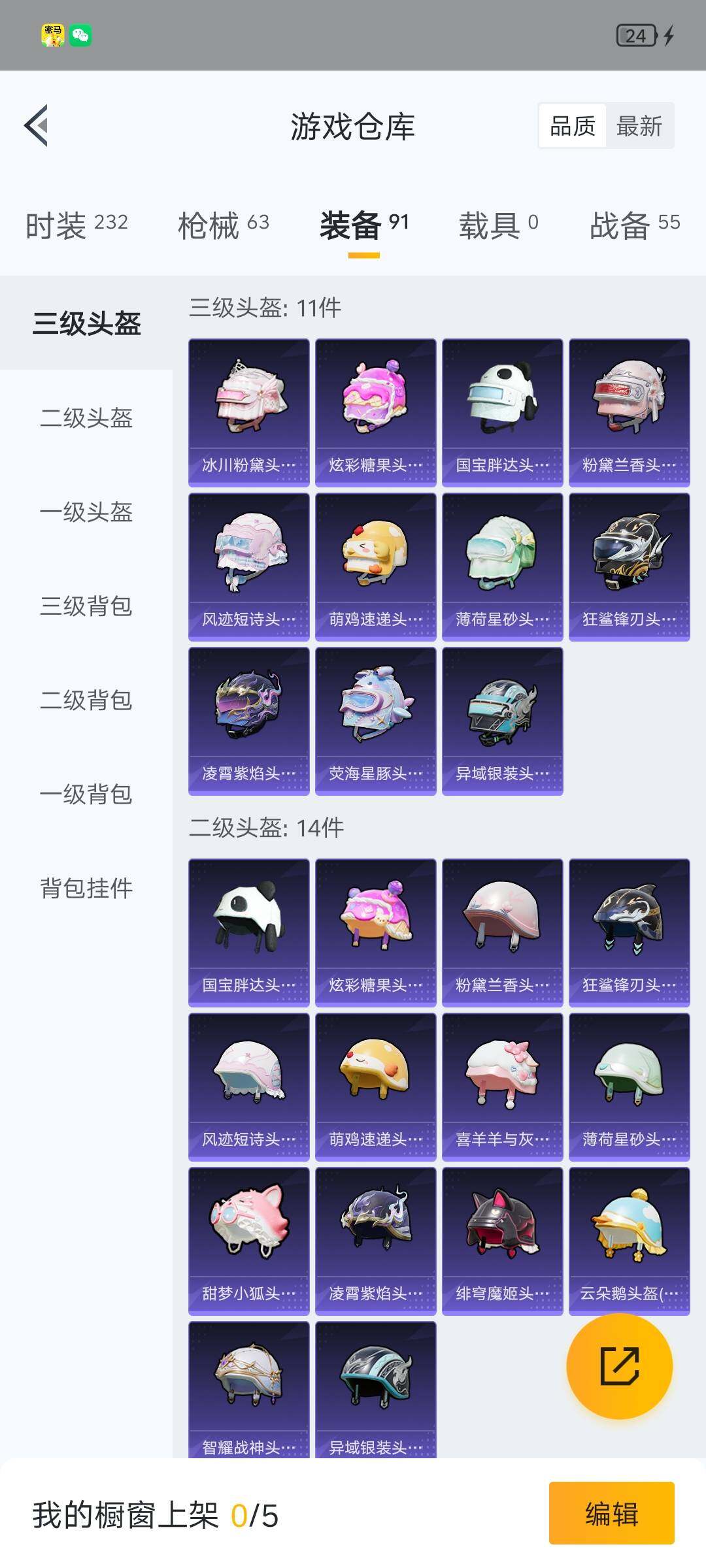Toggle the 三级头盔 sidebar category selection

click(87, 325)
